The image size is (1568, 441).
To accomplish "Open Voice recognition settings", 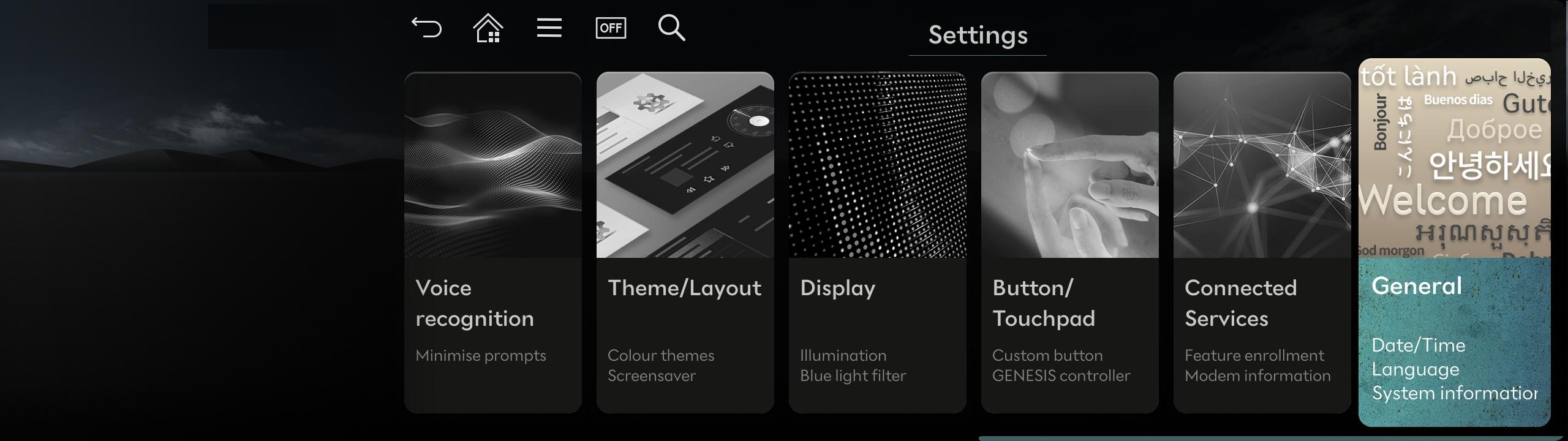I will pos(493,243).
